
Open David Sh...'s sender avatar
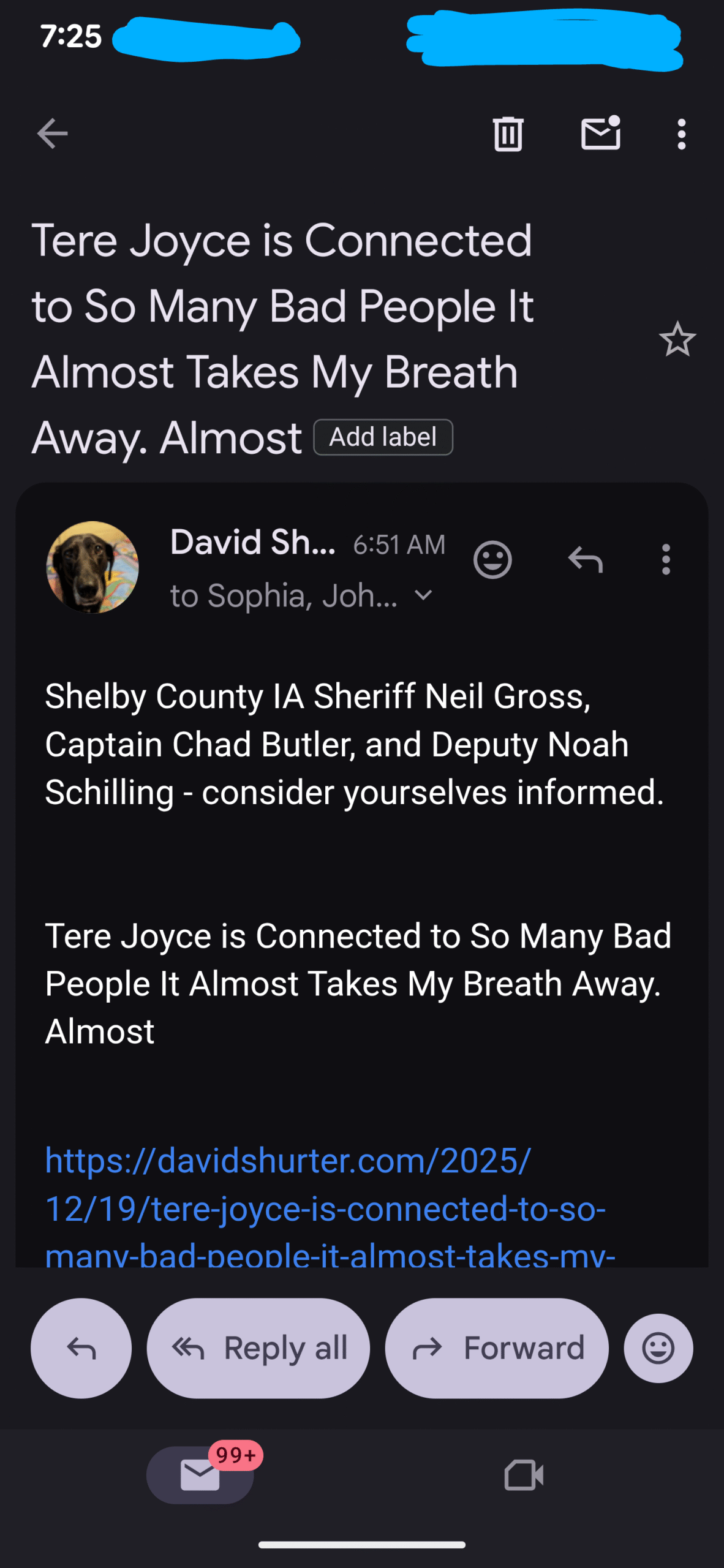[x=92, y=567]
